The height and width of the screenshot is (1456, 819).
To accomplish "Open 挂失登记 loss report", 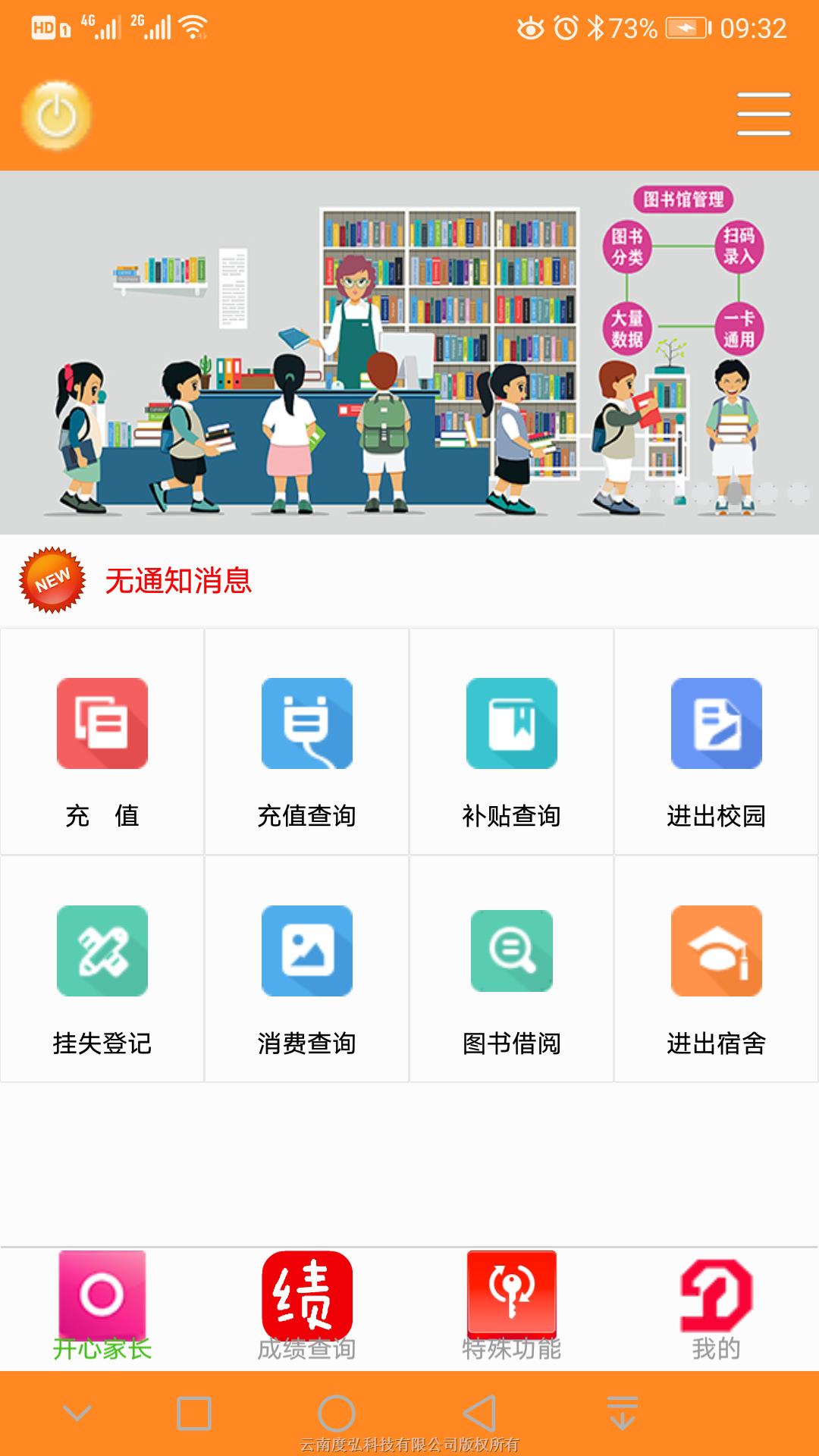I will 102,969.
